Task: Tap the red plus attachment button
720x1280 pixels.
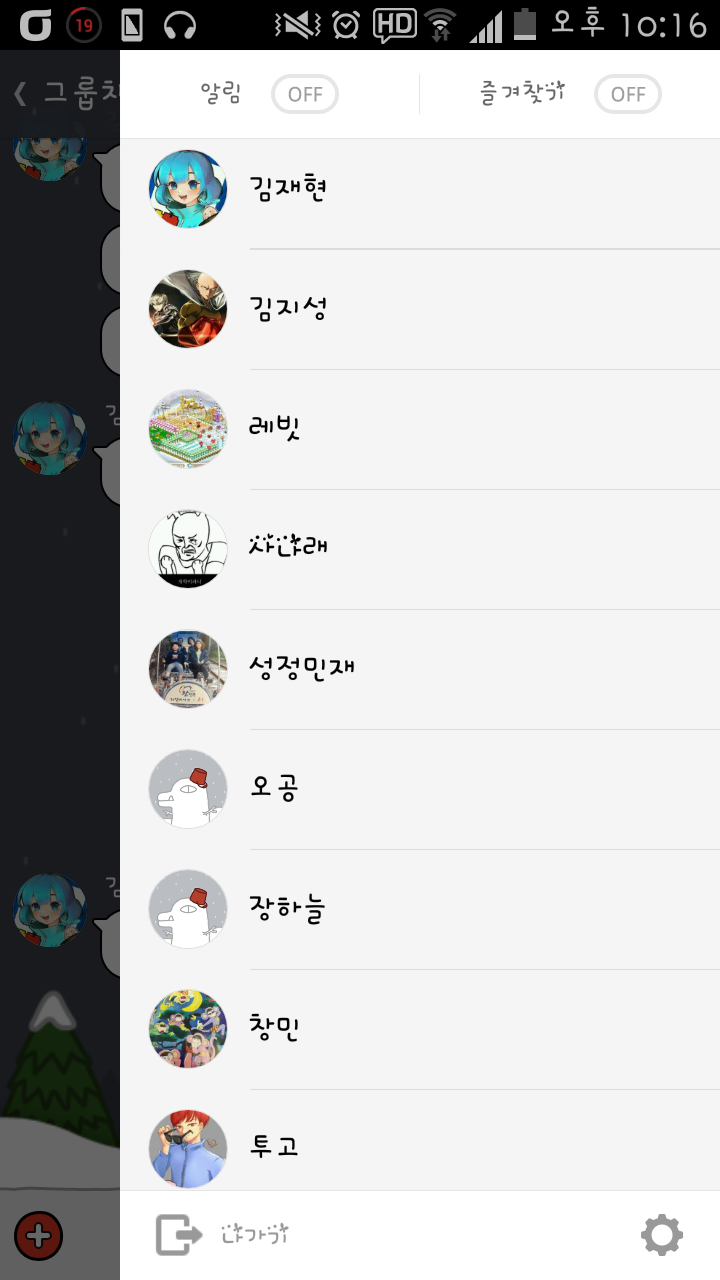Action: [x=38, y=1236]
